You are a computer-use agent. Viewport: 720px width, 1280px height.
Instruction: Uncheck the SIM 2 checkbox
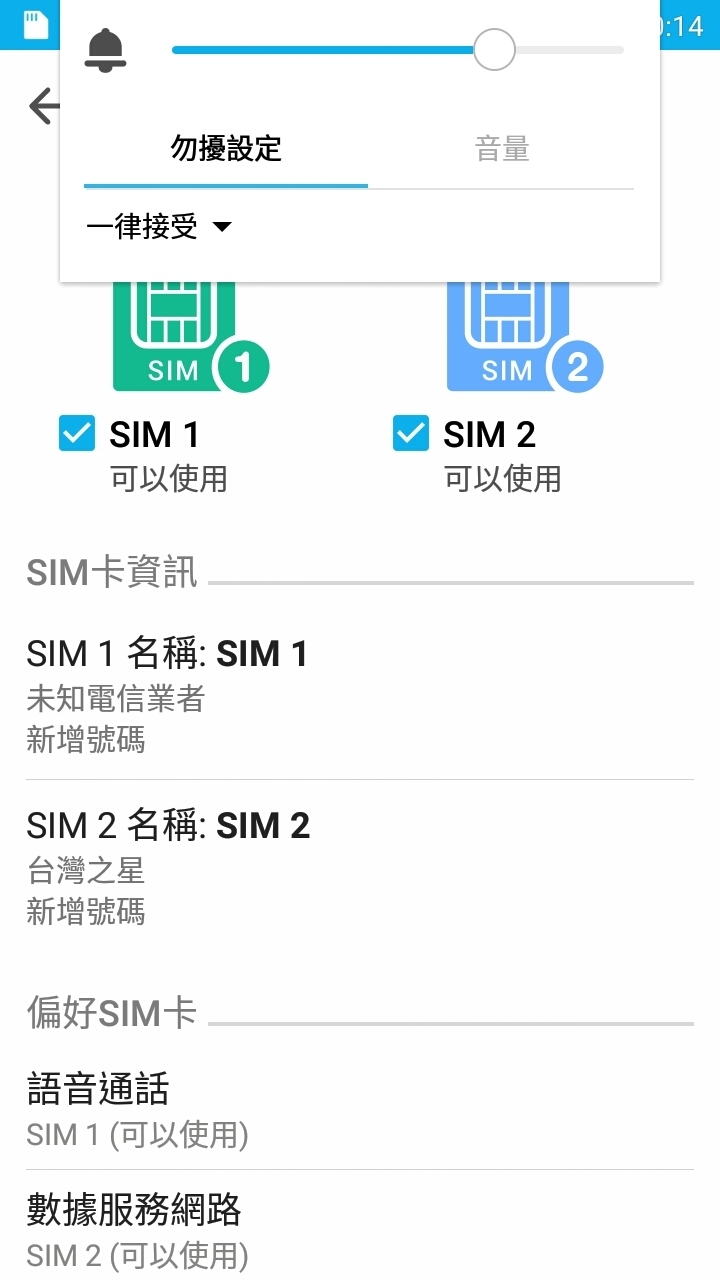tap(411, 434)
